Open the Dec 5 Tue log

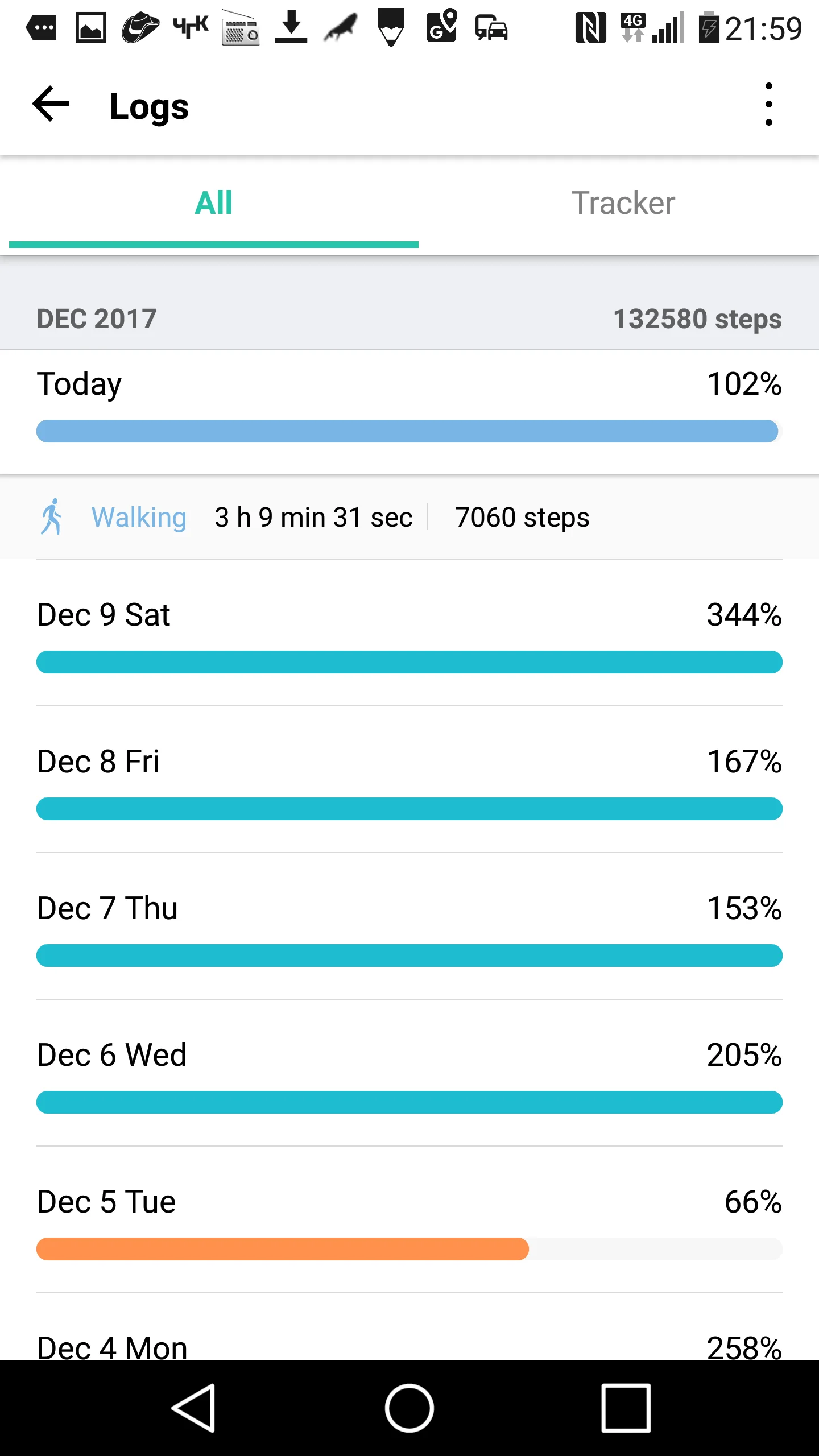(x=409, y=1221)
